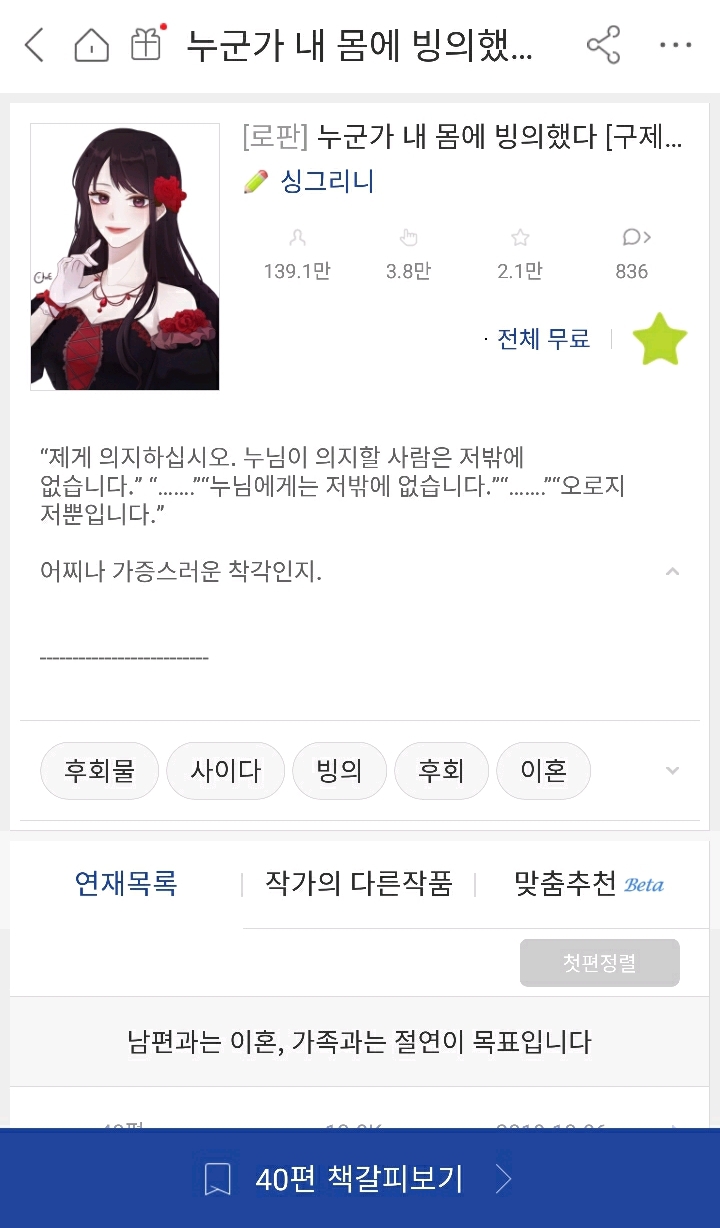Open author 싱그리니's page
Image resolution: width=720 pixels, height=1228 pixels.
tap(327, 182)
